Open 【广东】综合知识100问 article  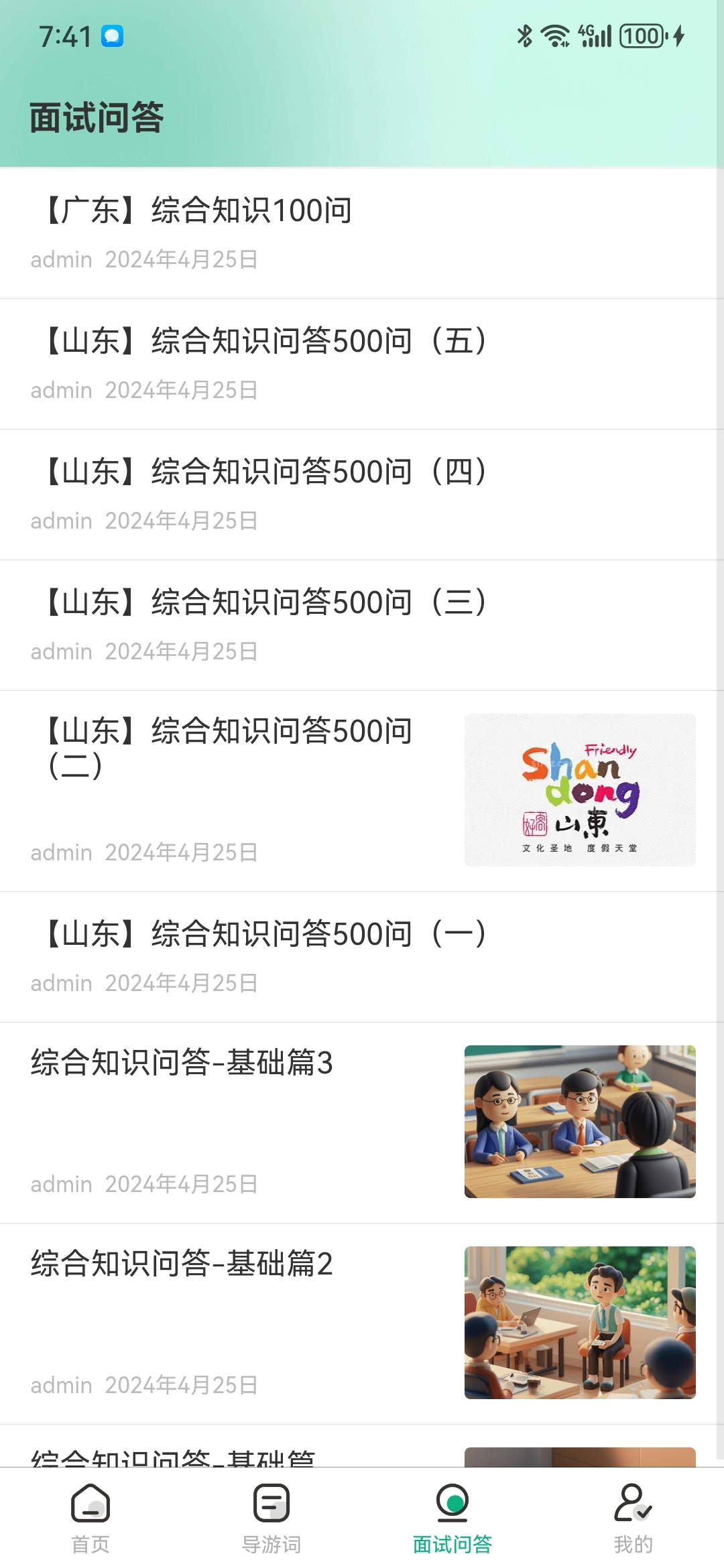(198, 210)
